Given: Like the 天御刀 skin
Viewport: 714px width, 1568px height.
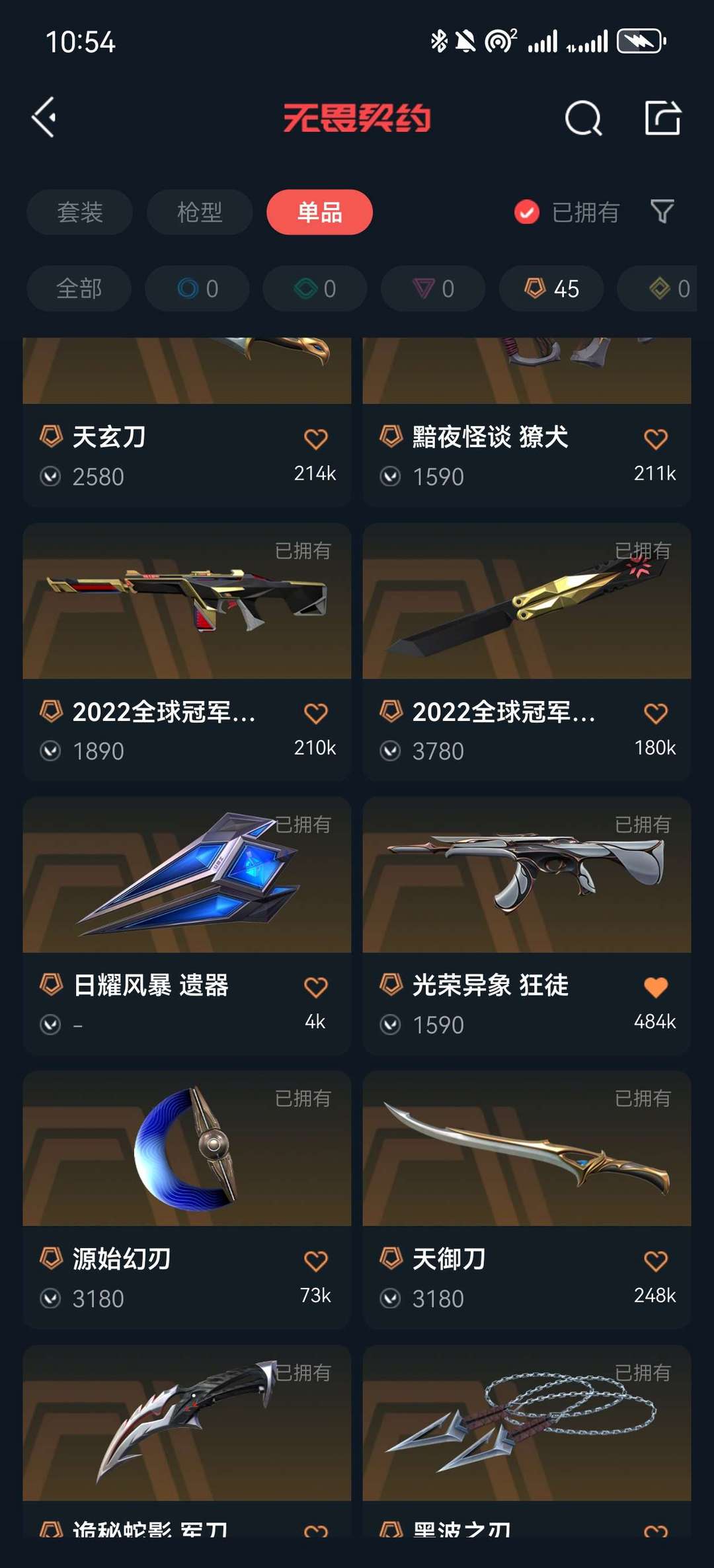Looking at the screenshot, I should (655, 1261).
